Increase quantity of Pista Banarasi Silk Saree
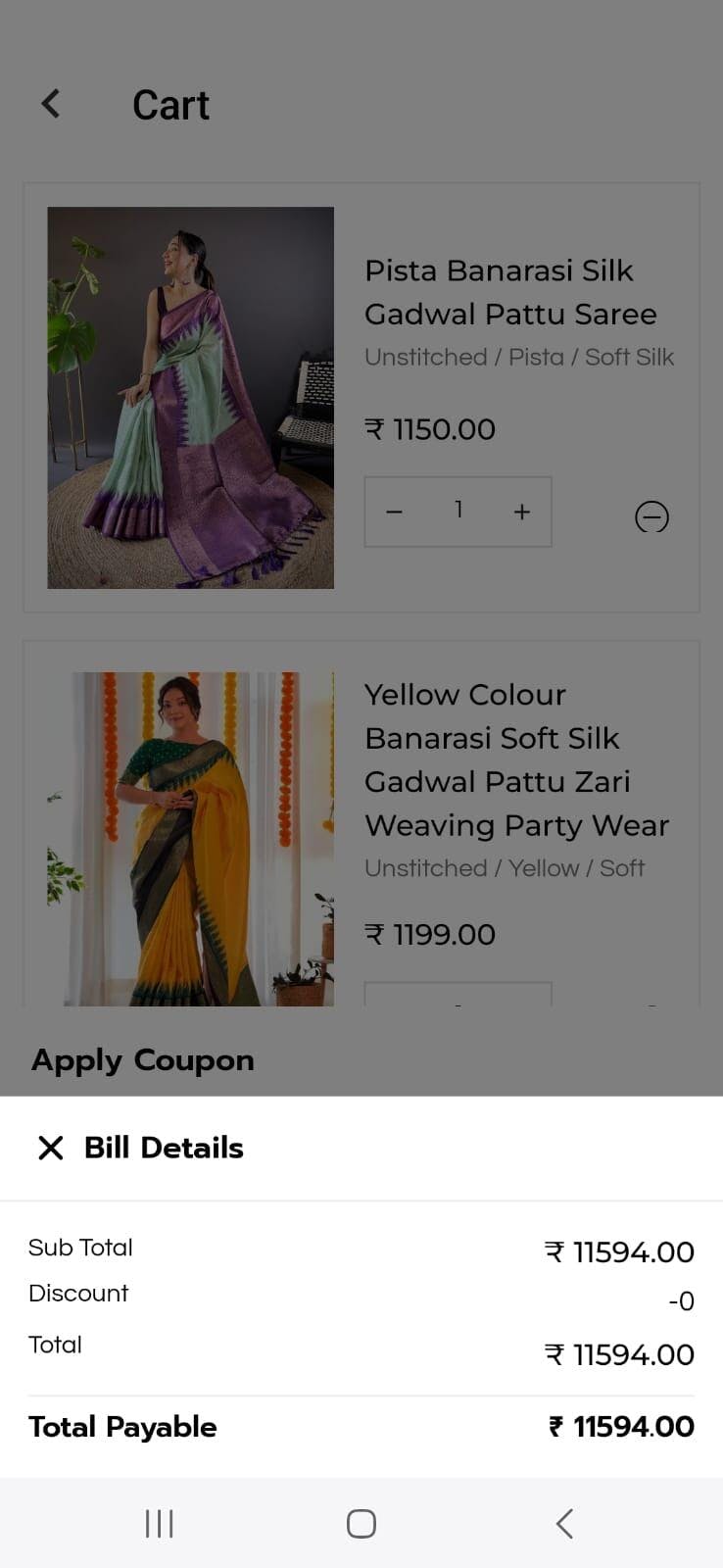This screenshot has height=1568, width=723. click(521, 512)
